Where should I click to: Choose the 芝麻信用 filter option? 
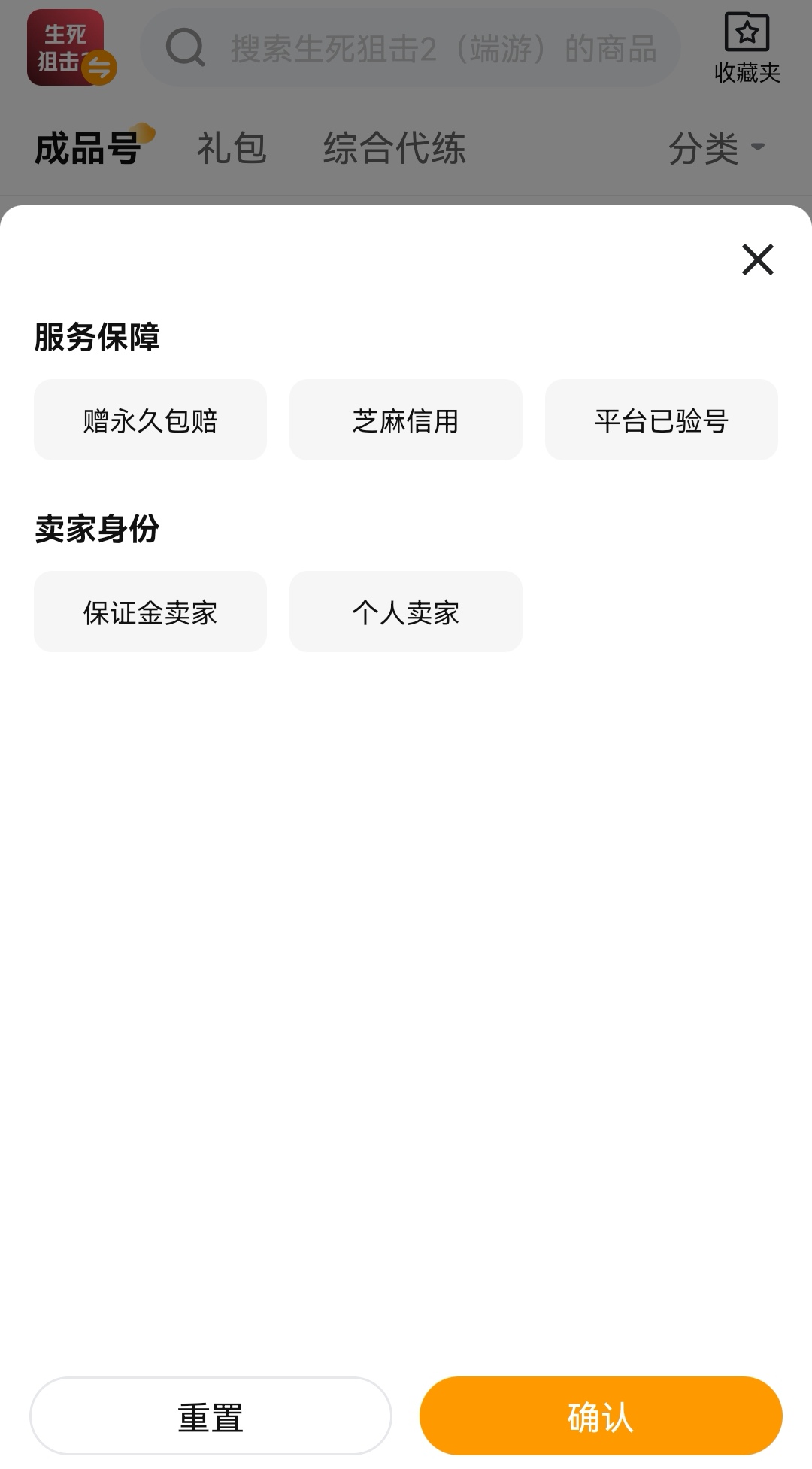pos(406,420)
